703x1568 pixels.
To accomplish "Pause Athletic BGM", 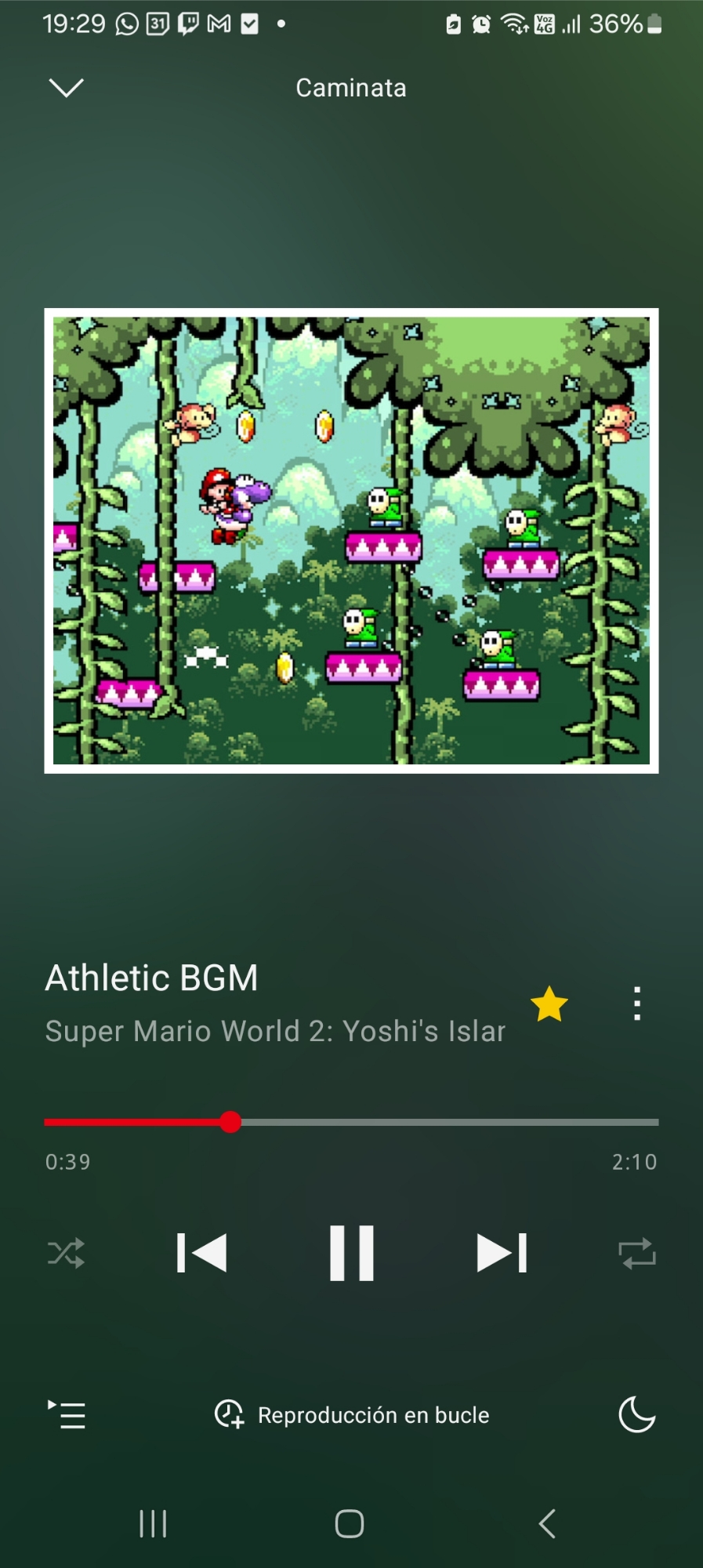I will (351, 1253).
